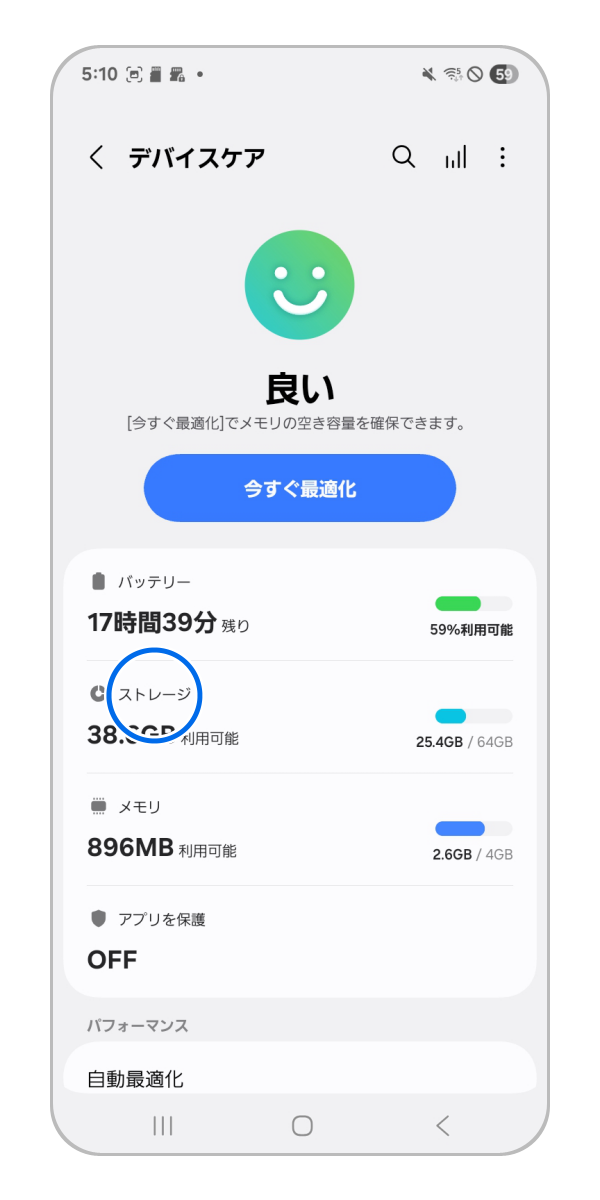The height and width of the screenshot is (1200, 600).
Task: Open the メモリ row
Action: [300, 830]
